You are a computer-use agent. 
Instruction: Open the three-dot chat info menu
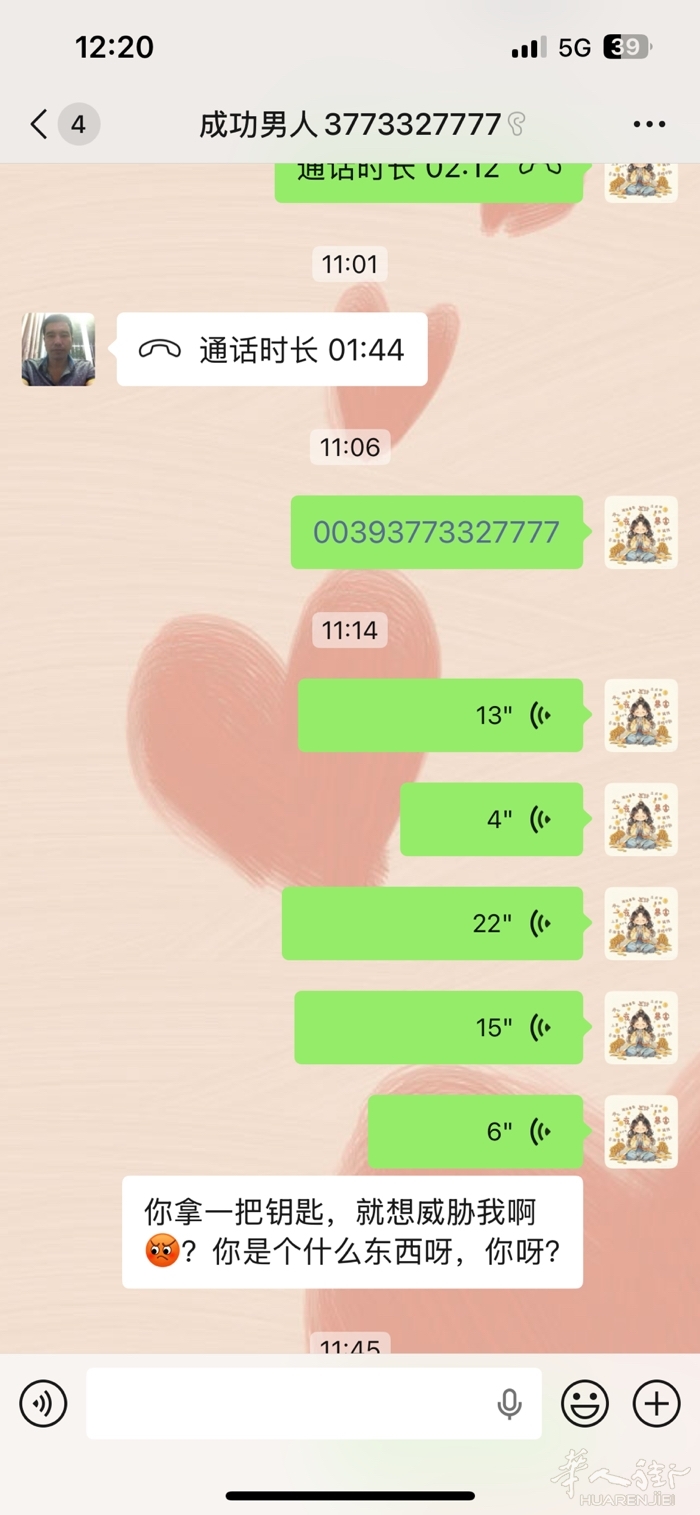click(649, 125)
